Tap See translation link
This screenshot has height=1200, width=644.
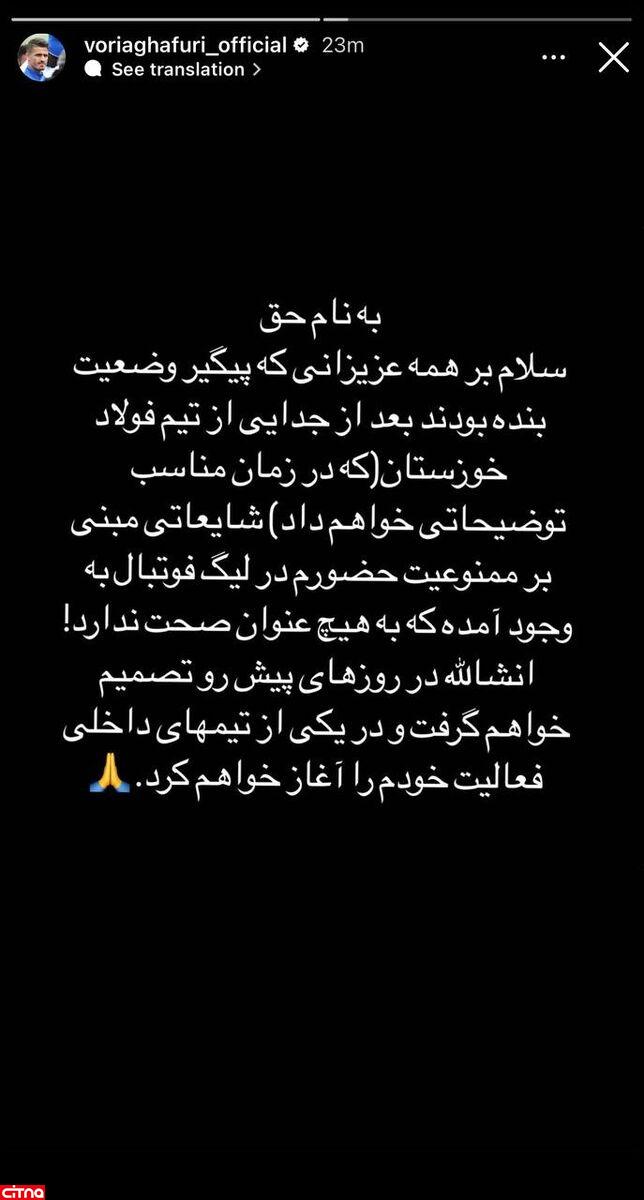(x=178, y=70)
